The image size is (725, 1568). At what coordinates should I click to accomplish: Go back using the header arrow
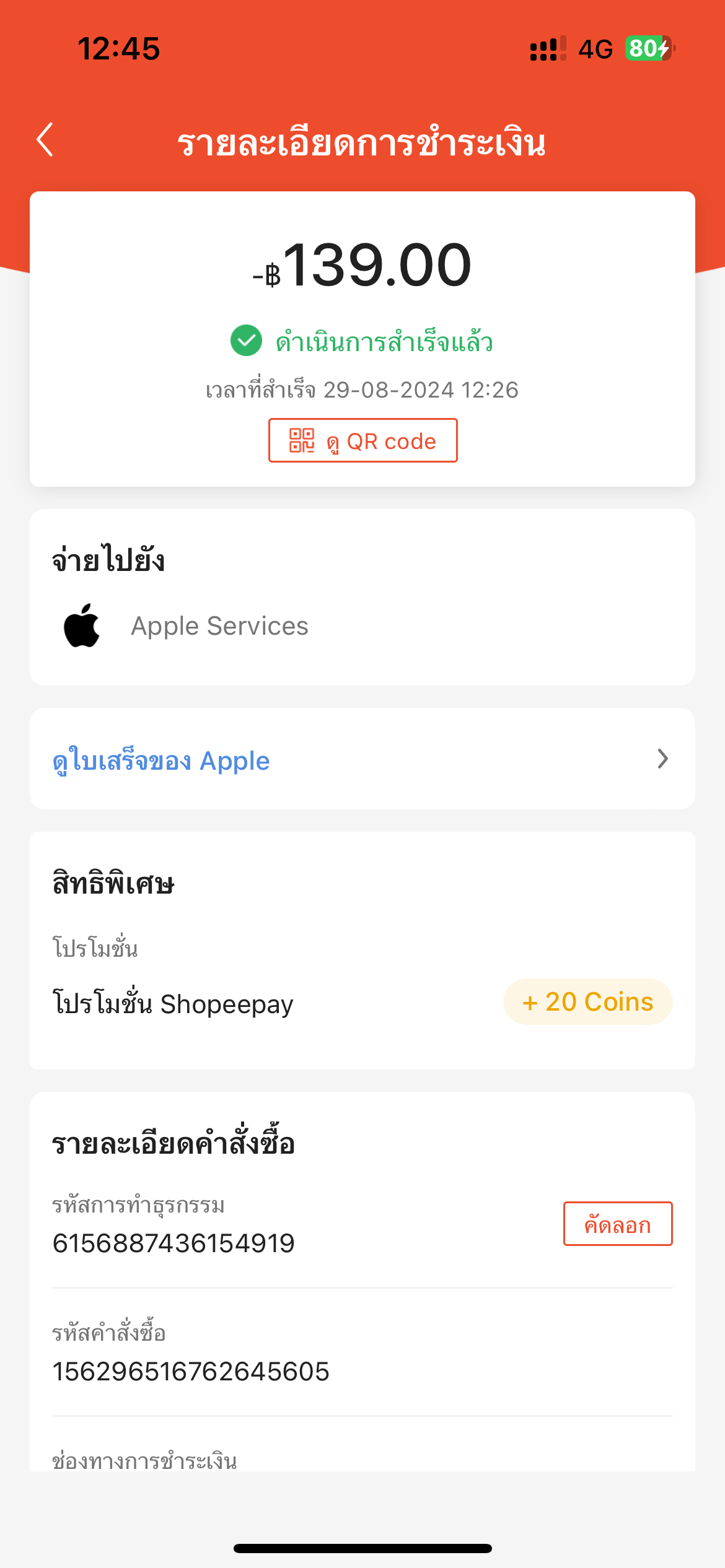click(x=45, y=139)
